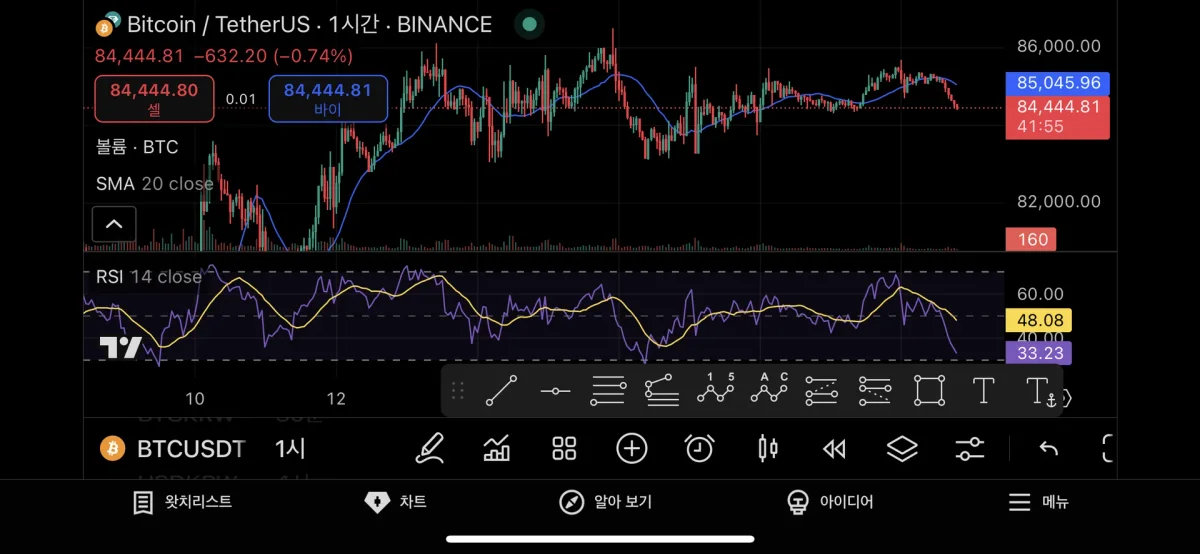Create a price alert with alarm icon
Screen dimensions: 1200x554
(x=699, y=449)
